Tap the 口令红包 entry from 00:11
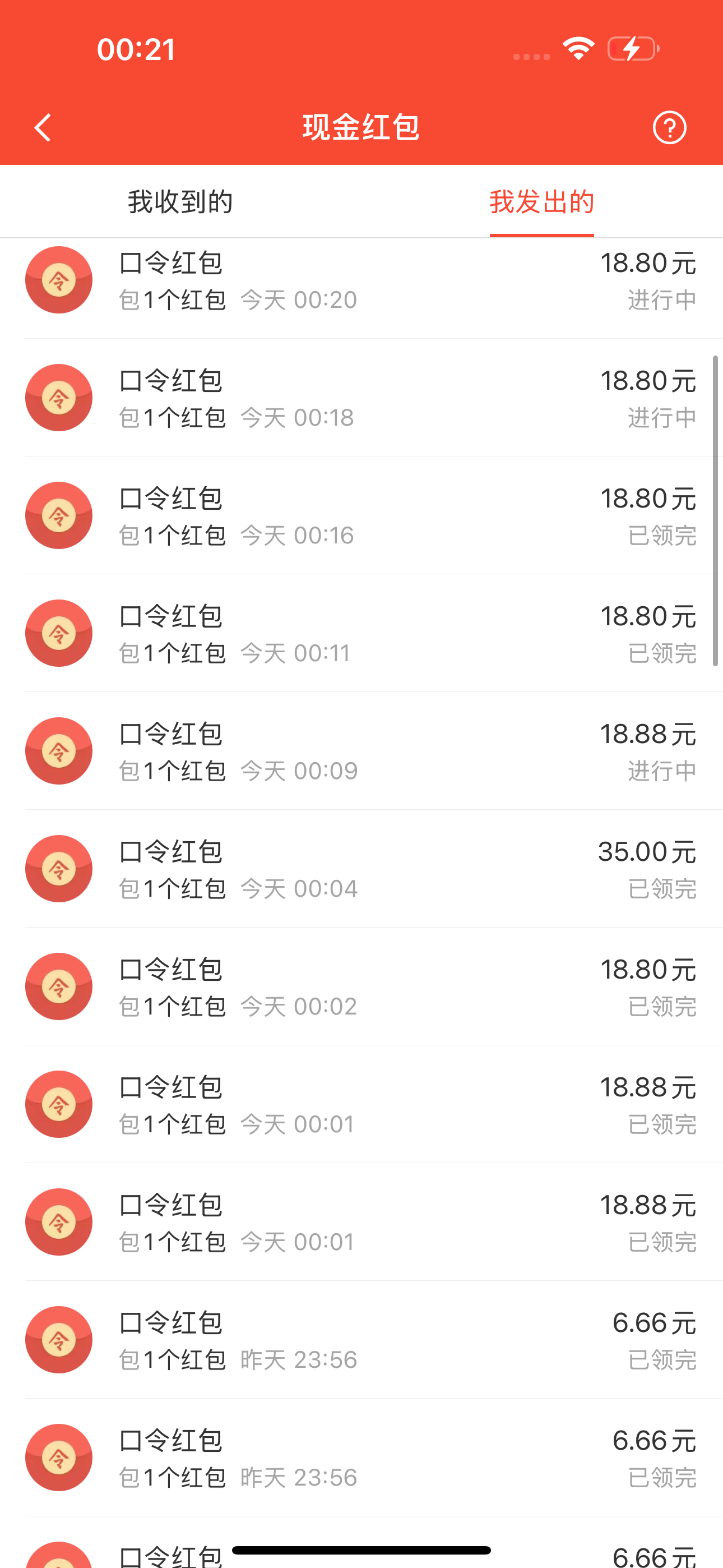The image size is (723, 1568). [361, 634]
